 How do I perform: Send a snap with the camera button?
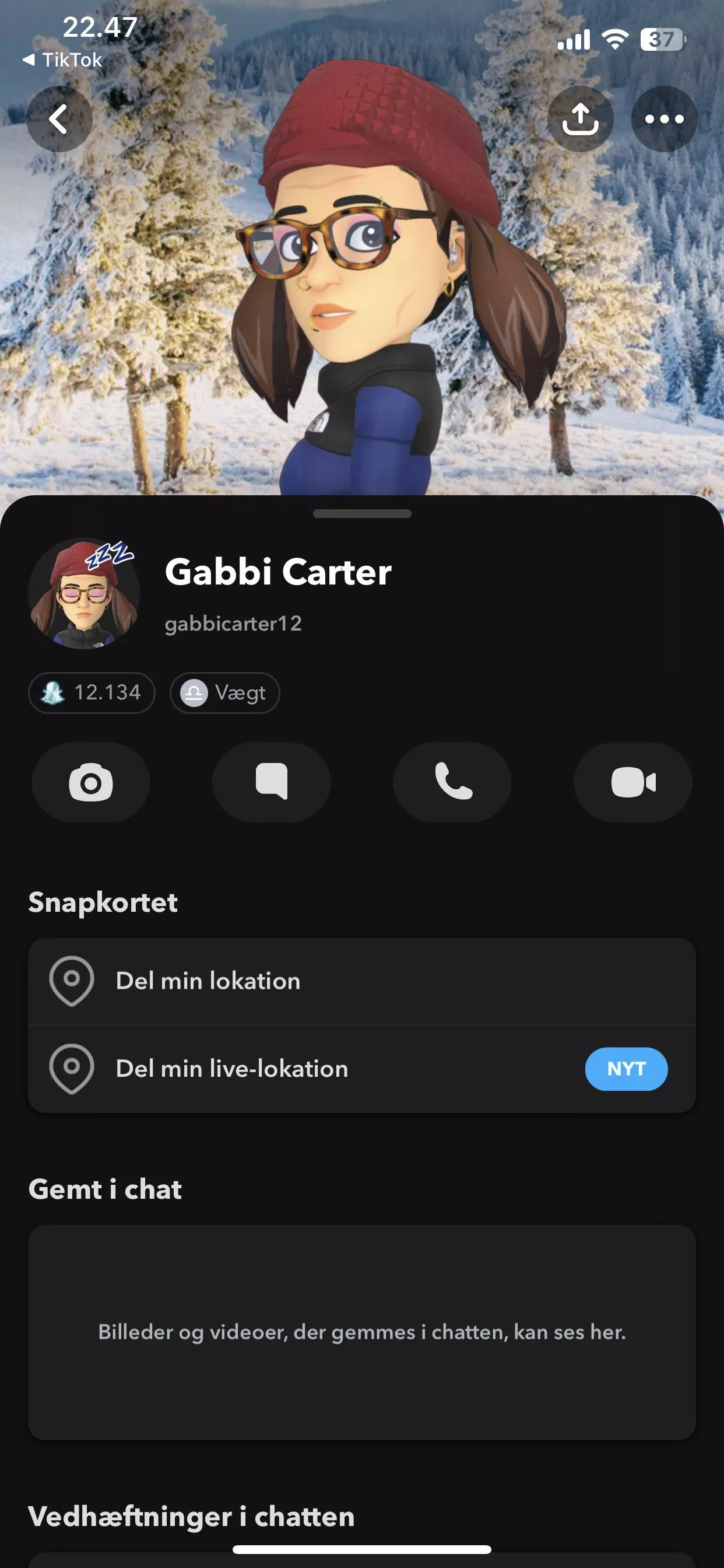(91, 782)
